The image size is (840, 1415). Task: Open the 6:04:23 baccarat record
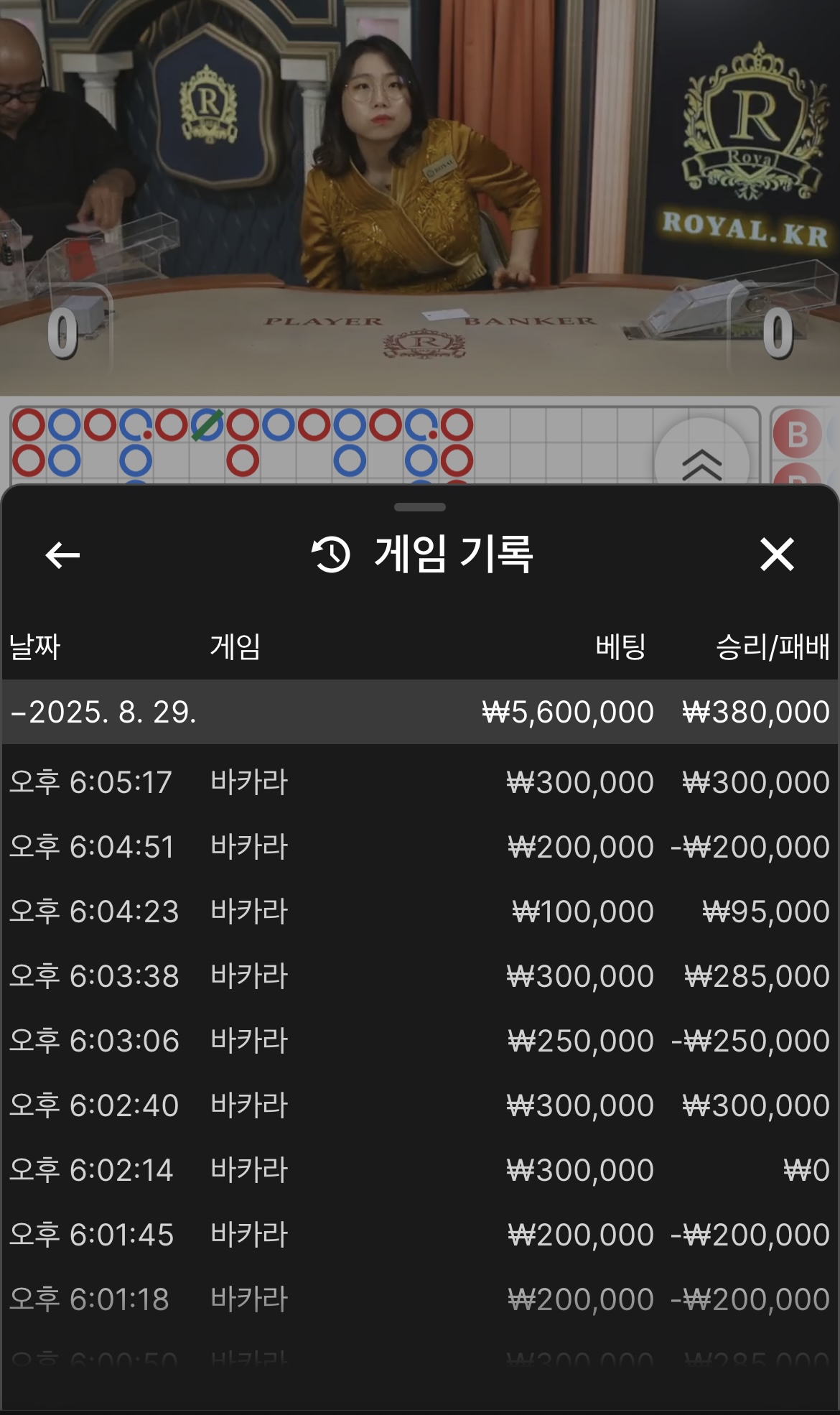pyautogui.click(x=420, y=911)
